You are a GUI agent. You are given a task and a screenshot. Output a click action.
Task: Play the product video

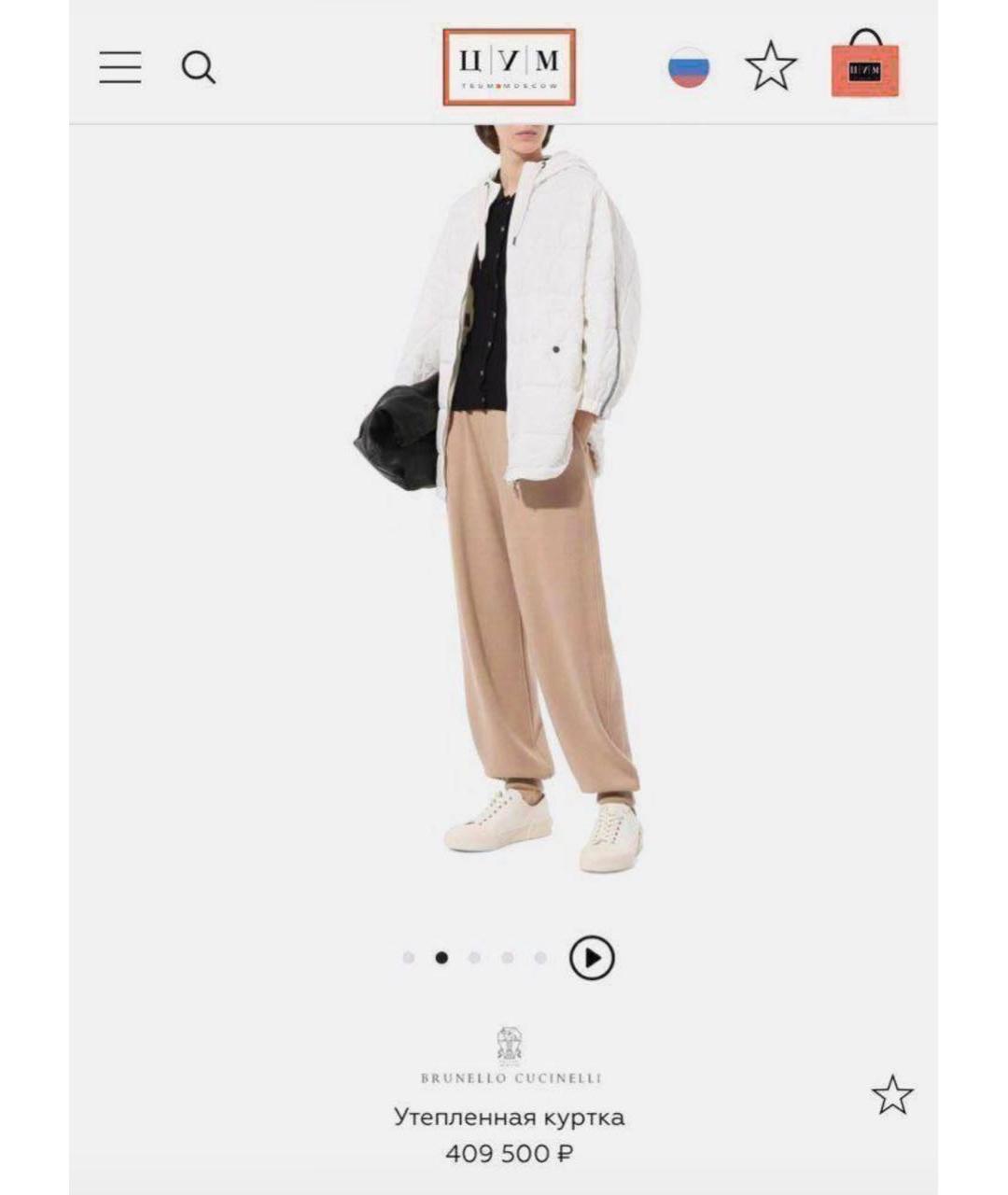(x=592, y=958)
